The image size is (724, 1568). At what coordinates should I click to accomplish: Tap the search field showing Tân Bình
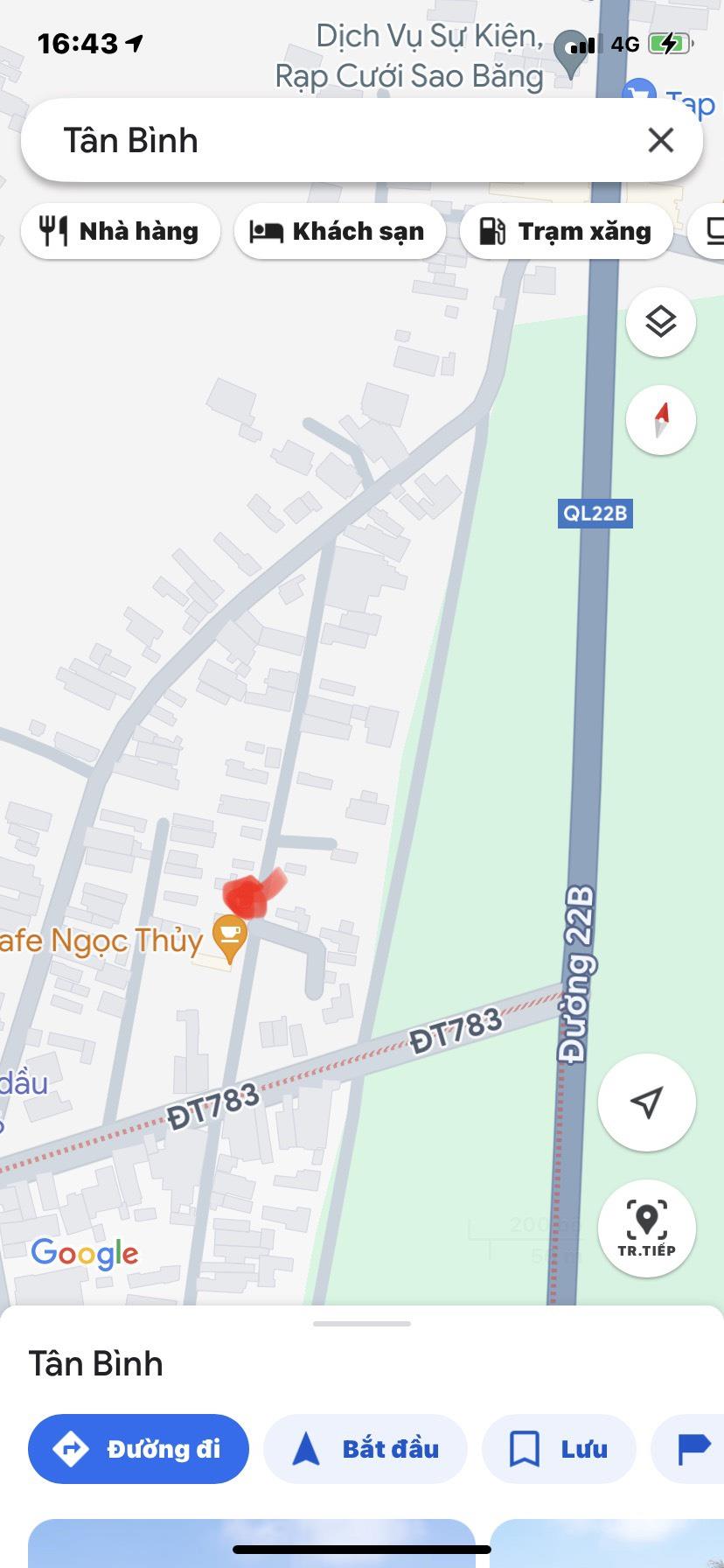[x=262, y=141]
